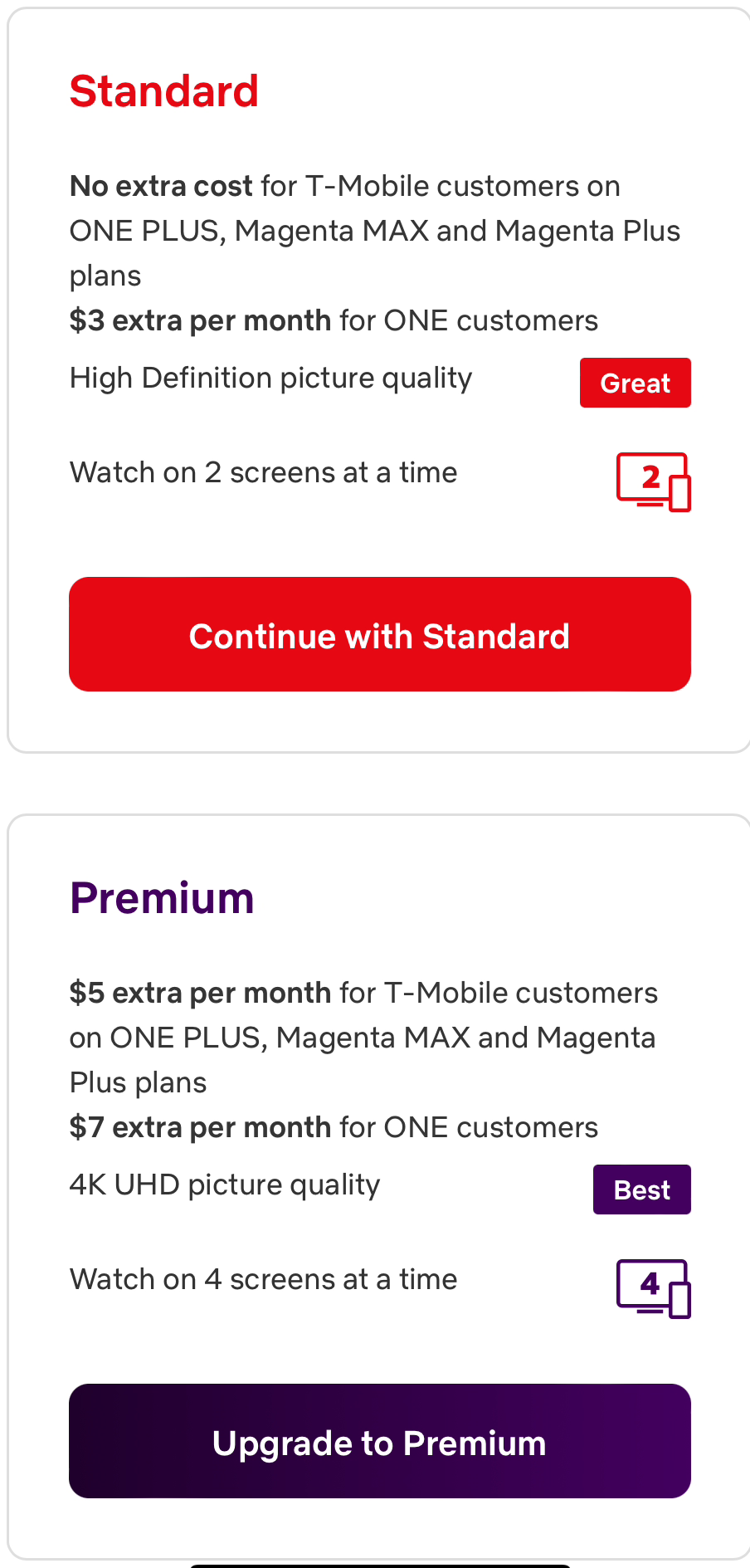
Task: Upgrade to the Premium plan
Action: pos(380,1441)
